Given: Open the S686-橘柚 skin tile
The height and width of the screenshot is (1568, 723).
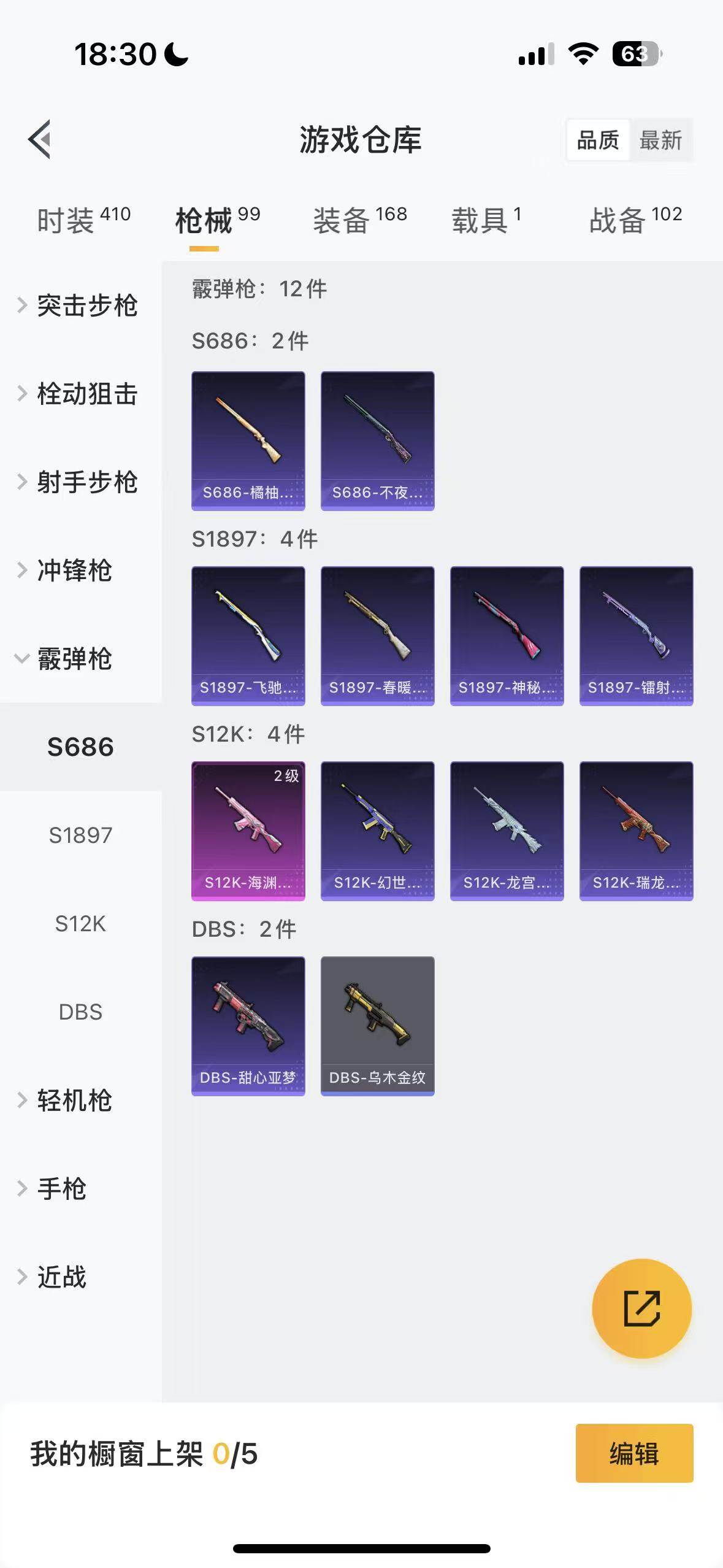Looking at the screenshot, I should (x=248, y=440).
